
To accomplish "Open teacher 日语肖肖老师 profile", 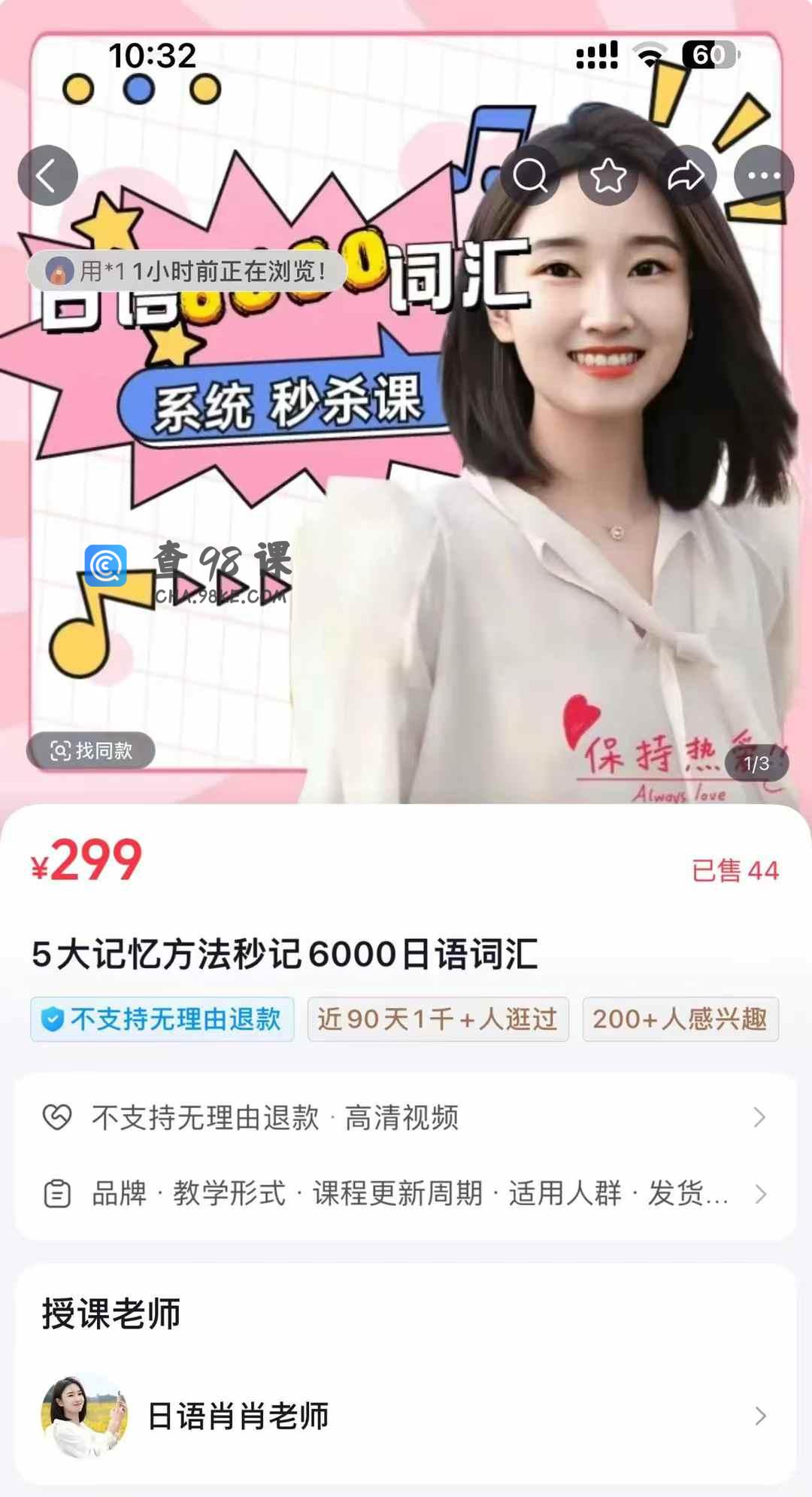I will 404,1416.
